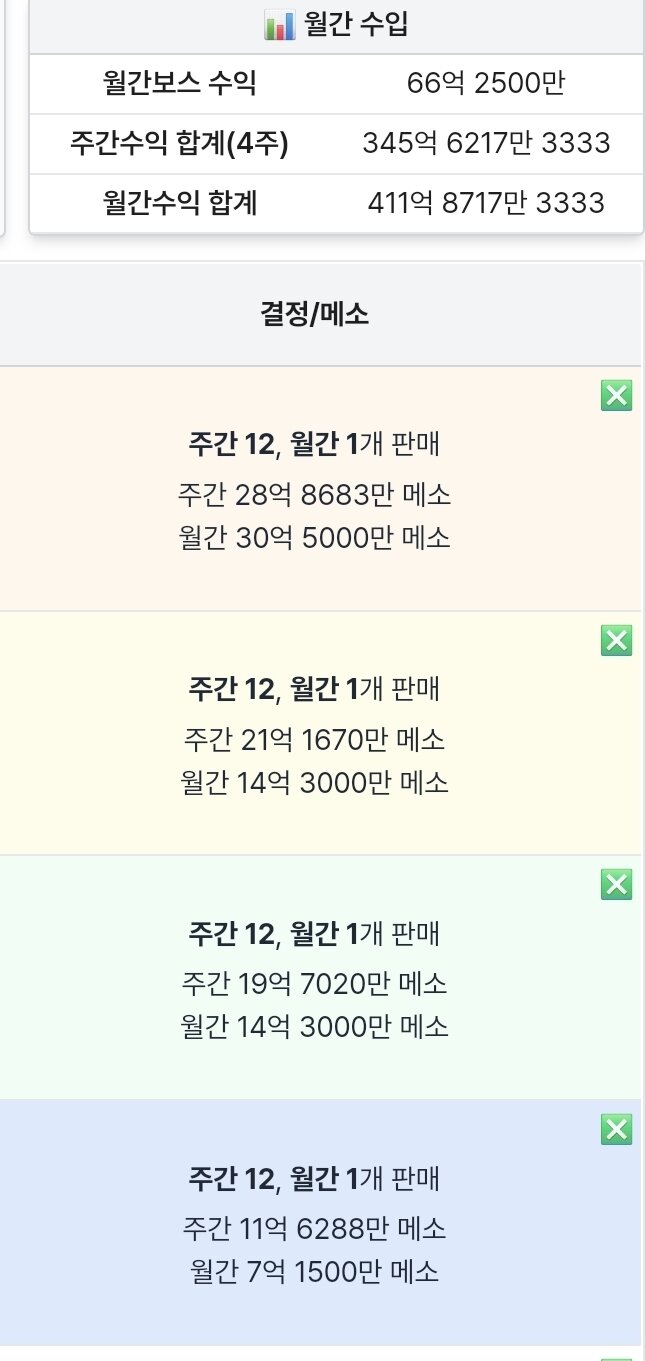The height and width of the screenshot is (1361, 645).
Task: Remove the entry with 주간 21억 1670만 메소
Action: coord(616,640)
